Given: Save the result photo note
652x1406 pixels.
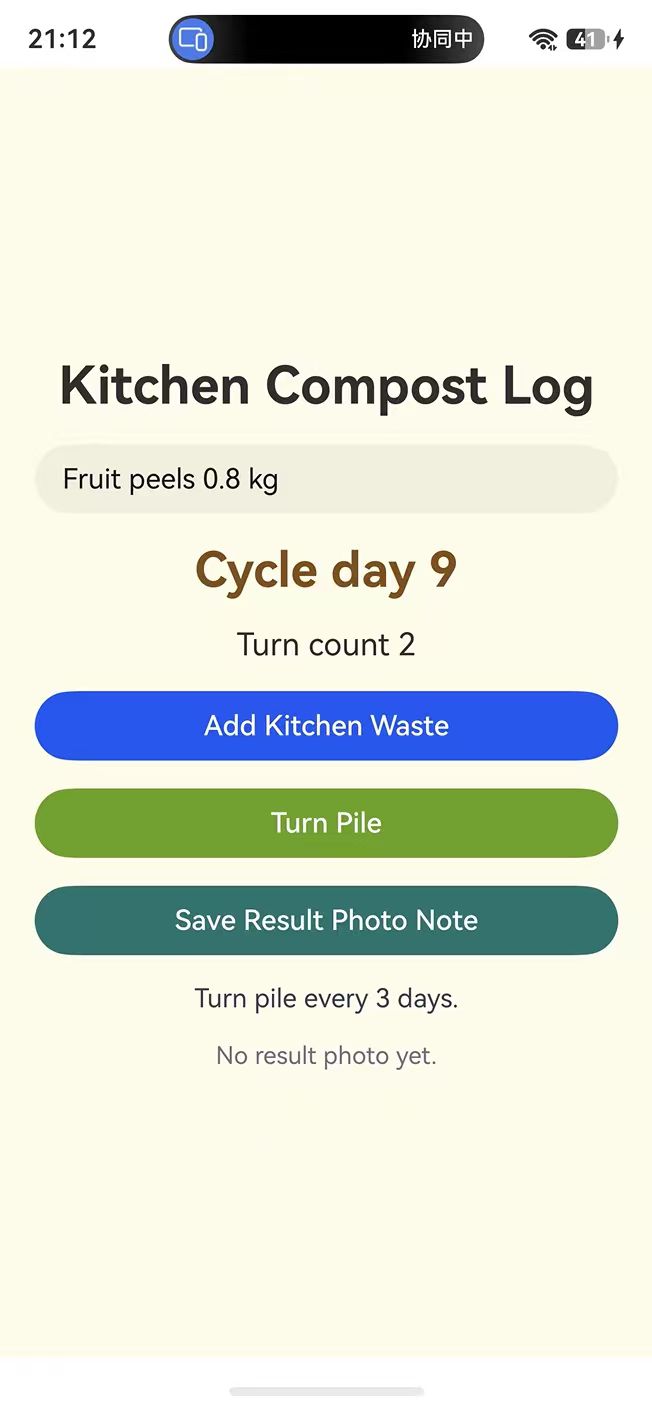Looking at the screenshot, I should [x=326, y=920].
